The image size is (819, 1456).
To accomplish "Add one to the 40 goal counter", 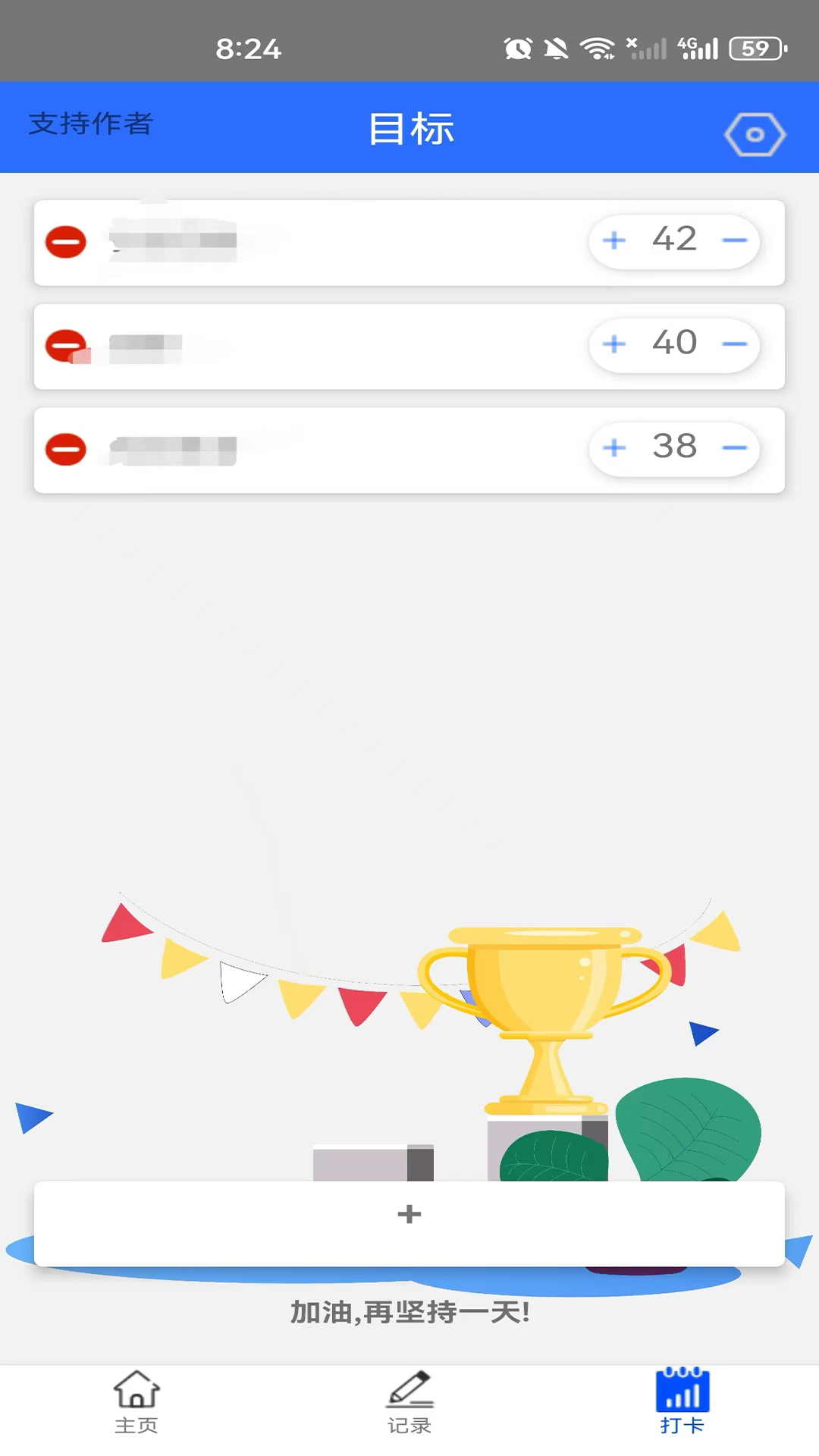I will pos(614,345).
